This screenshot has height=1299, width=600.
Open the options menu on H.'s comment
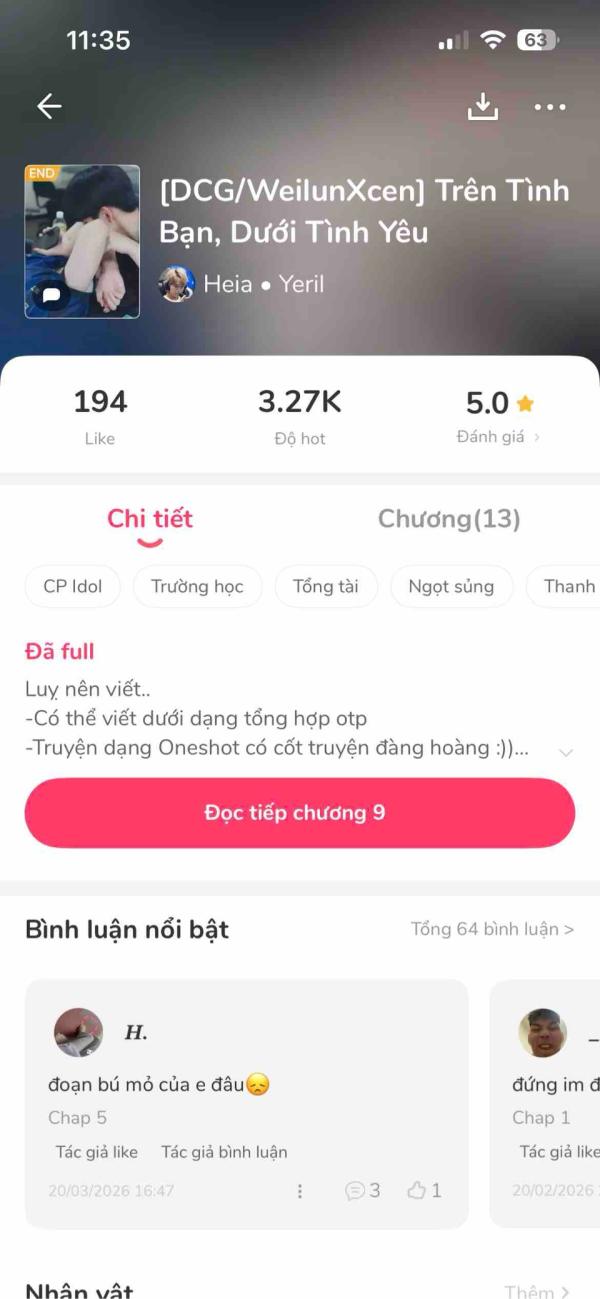point(299,1191)
